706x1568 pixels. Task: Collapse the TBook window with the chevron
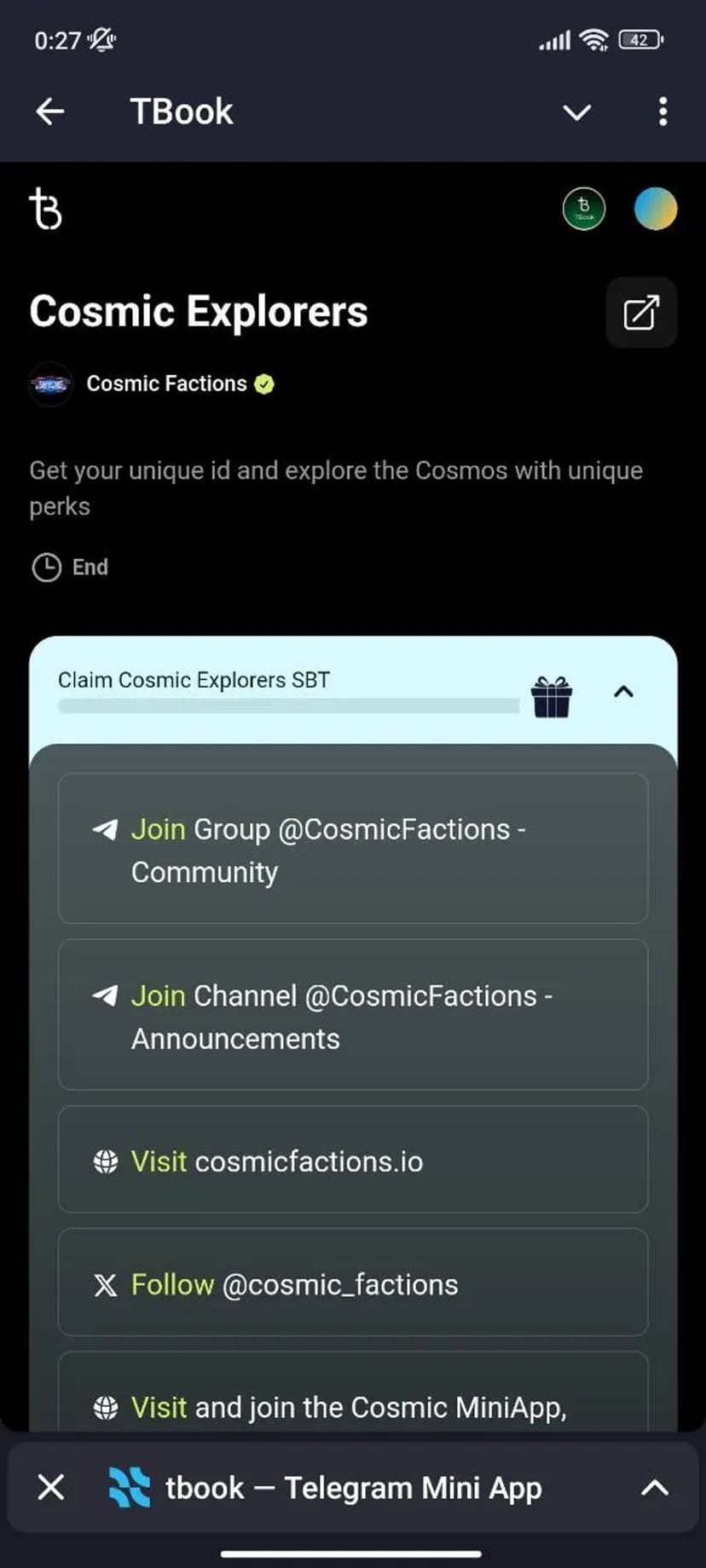(577, 112)
